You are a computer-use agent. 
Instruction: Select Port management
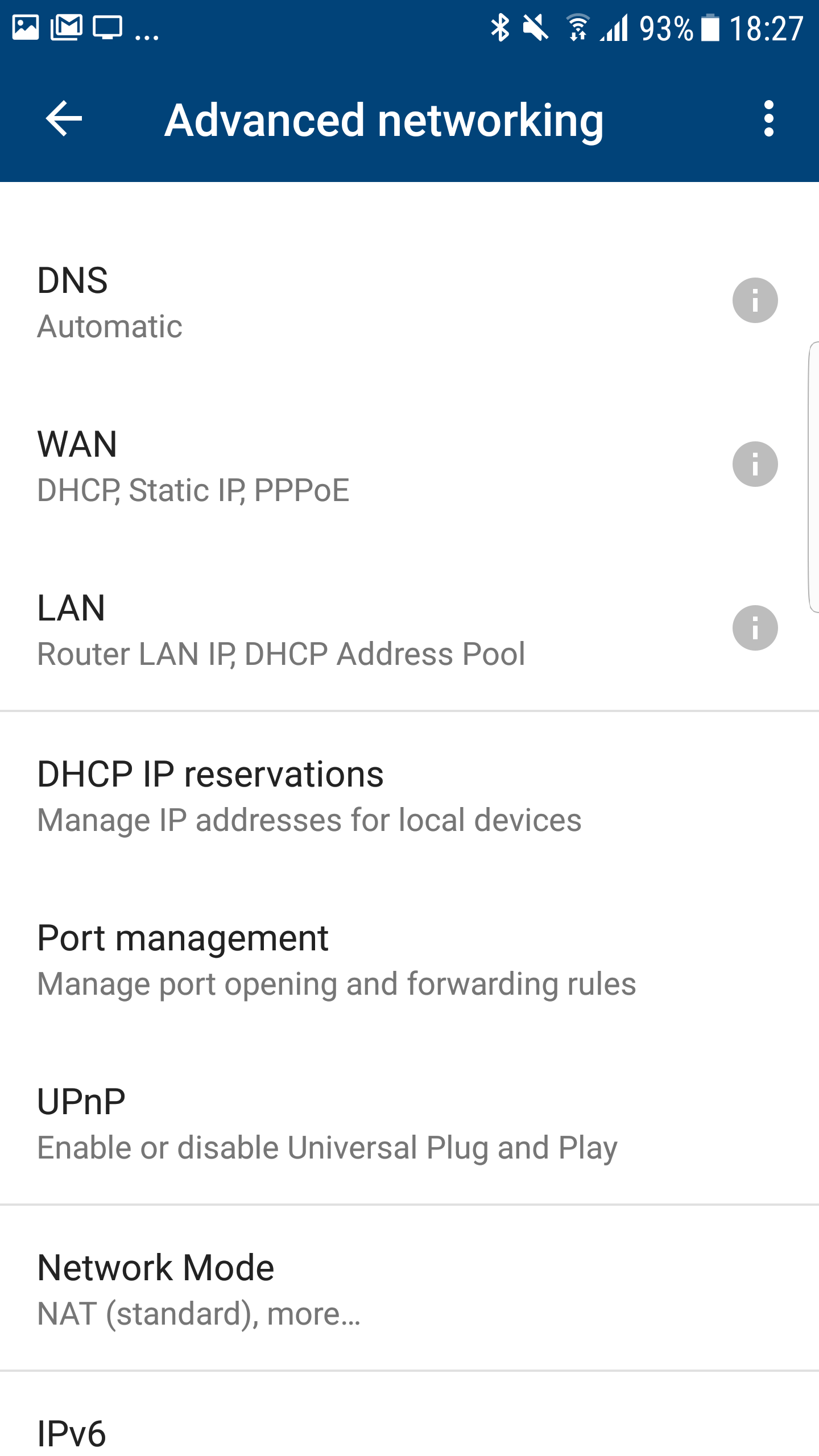point(409,959)
